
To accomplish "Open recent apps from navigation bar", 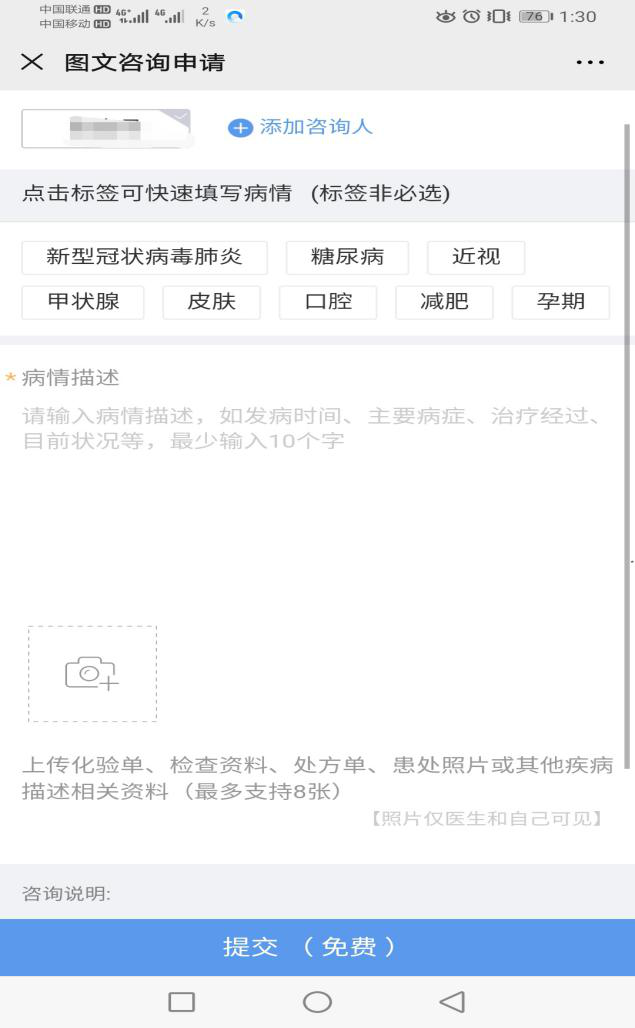I will (181, 1002).
